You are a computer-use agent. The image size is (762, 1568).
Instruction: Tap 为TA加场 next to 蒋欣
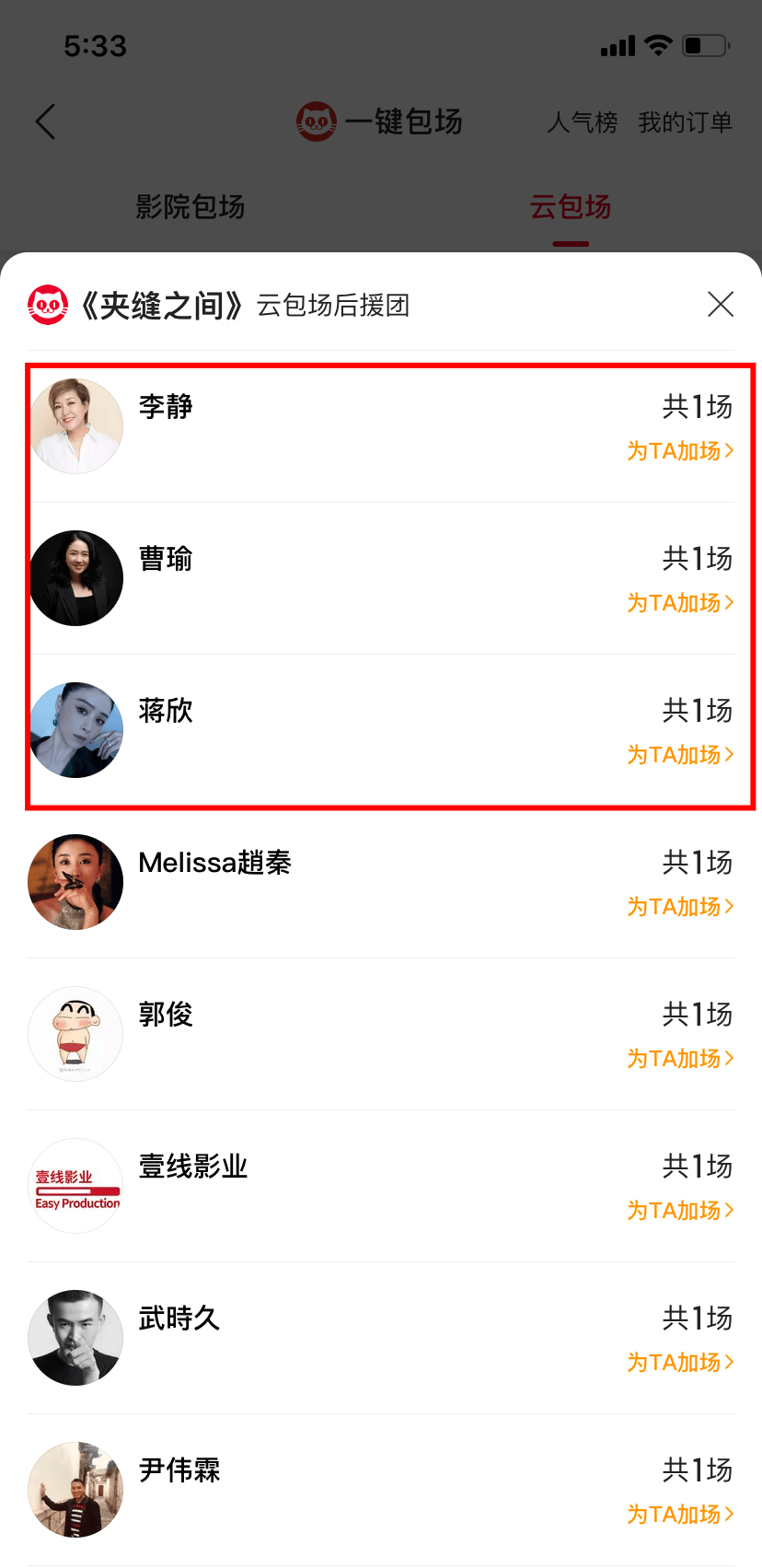tap(680, 755)
